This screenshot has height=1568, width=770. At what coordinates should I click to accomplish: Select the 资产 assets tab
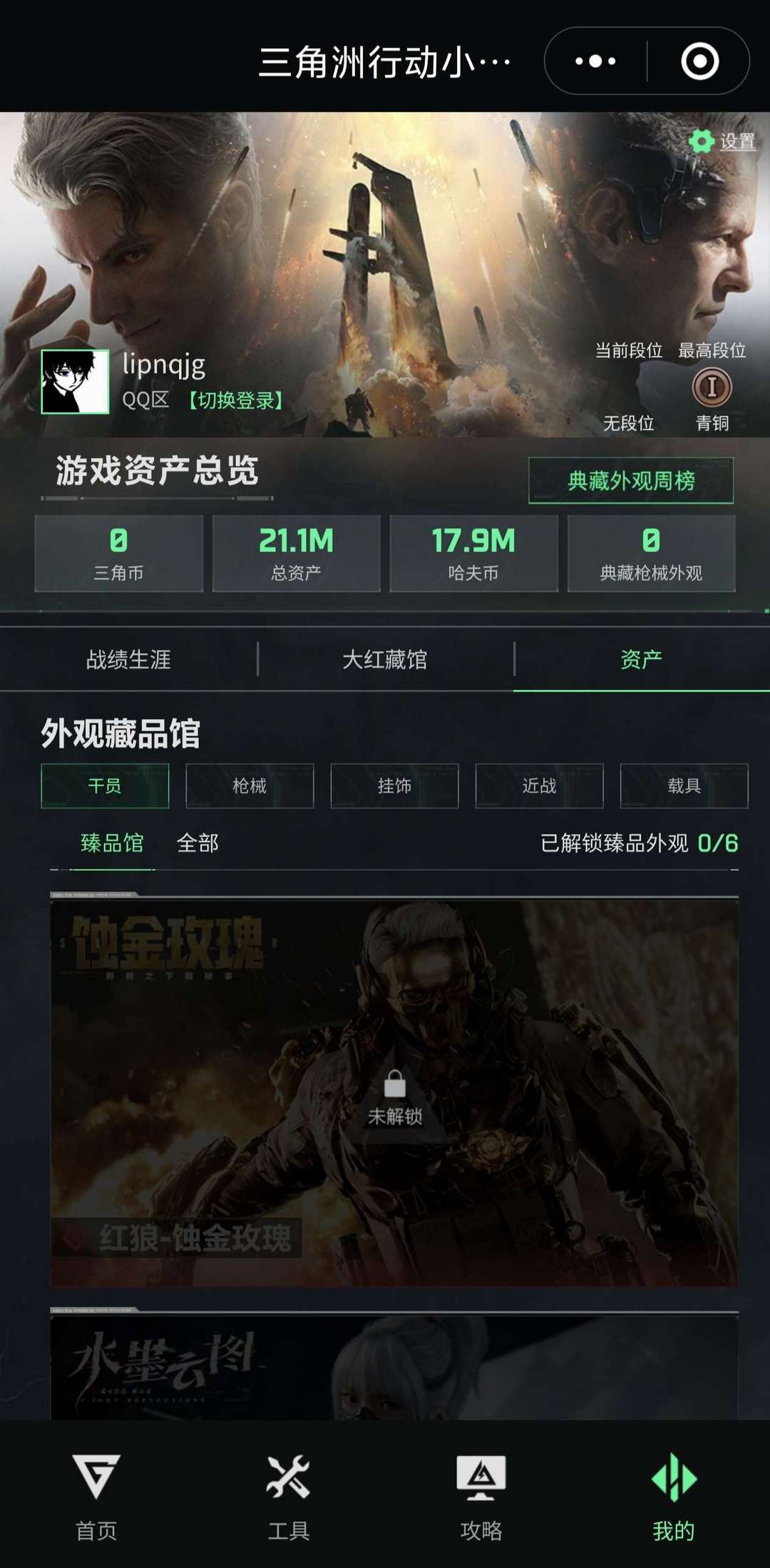coord(641,661)
